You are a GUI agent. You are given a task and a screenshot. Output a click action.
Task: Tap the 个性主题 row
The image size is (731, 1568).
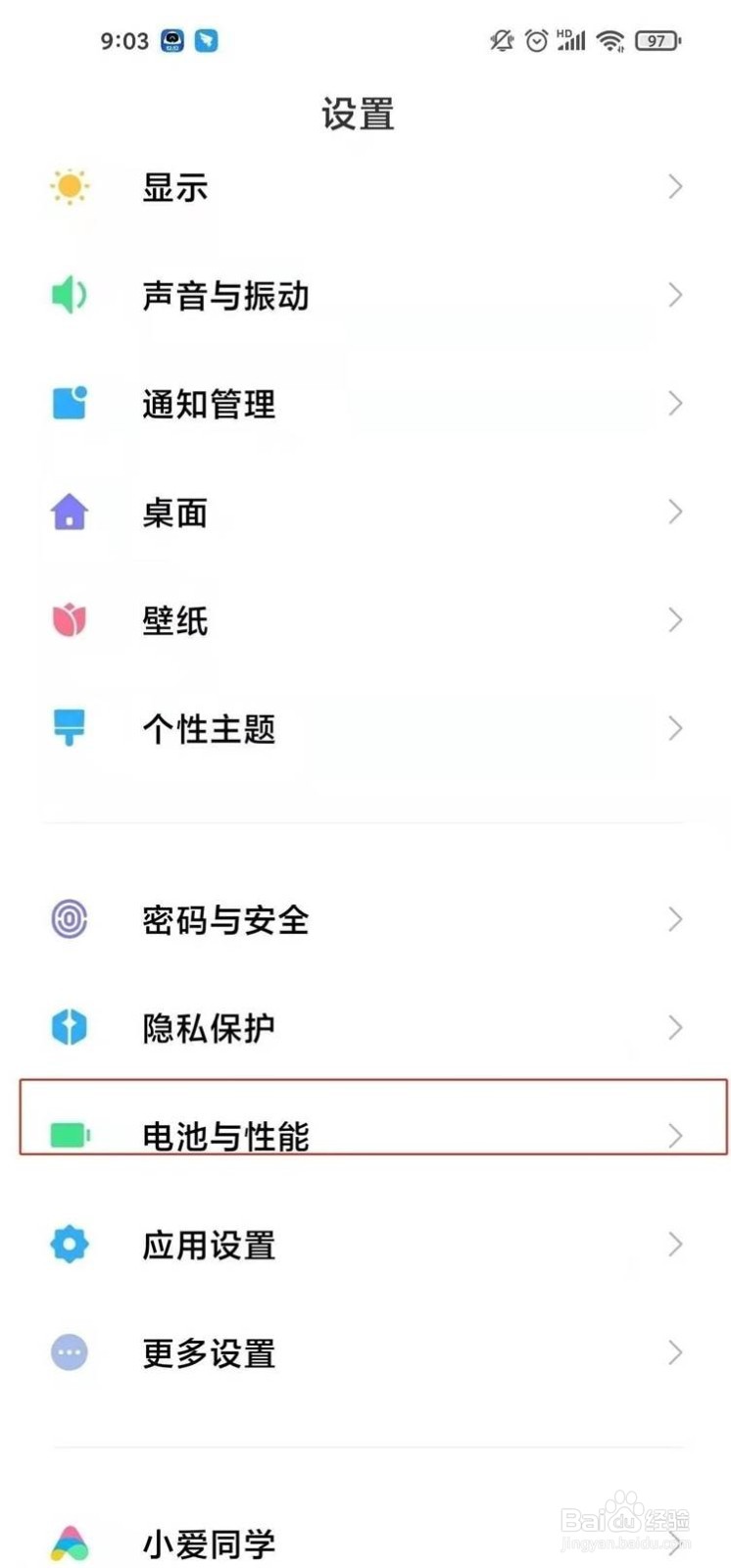(x=209, y=728)
